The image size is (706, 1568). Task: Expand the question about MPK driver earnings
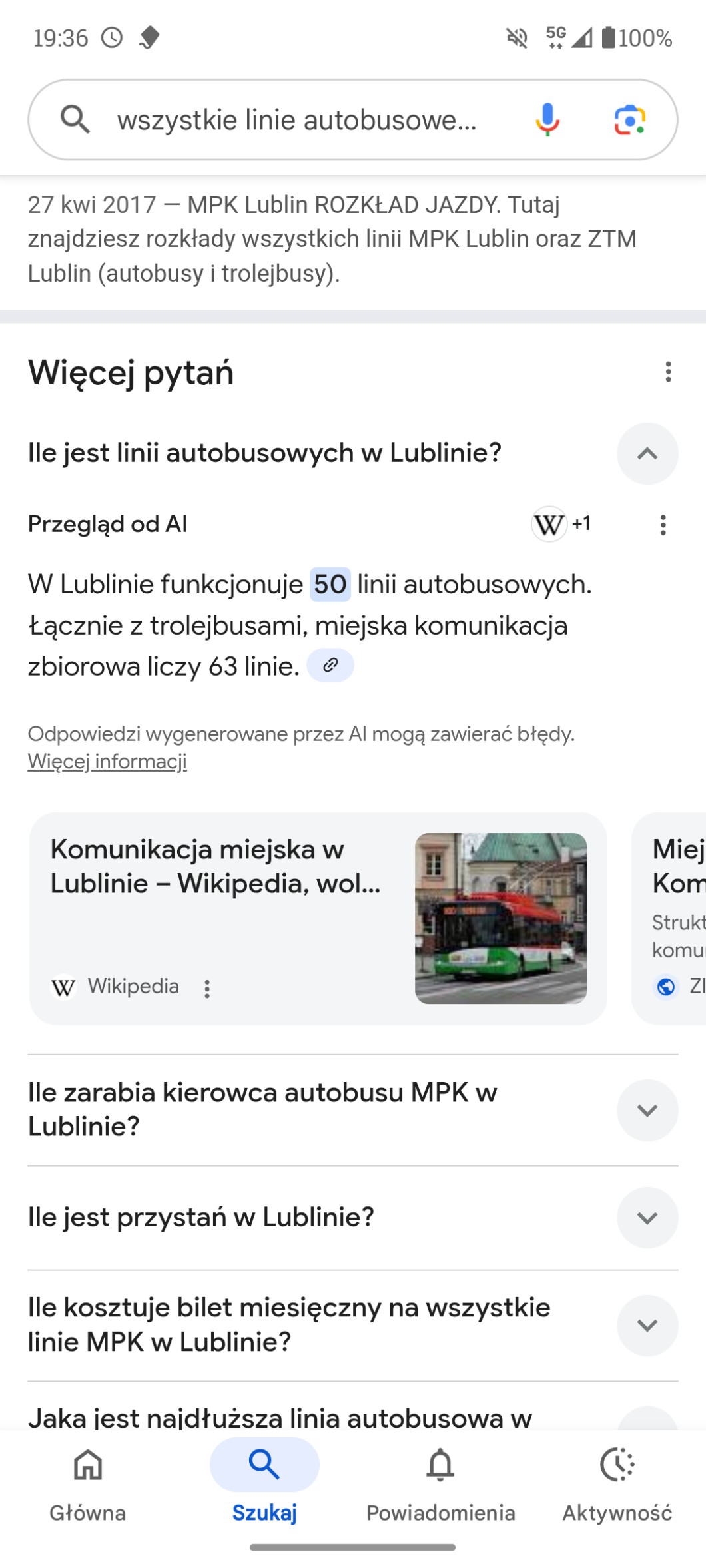647,1110
